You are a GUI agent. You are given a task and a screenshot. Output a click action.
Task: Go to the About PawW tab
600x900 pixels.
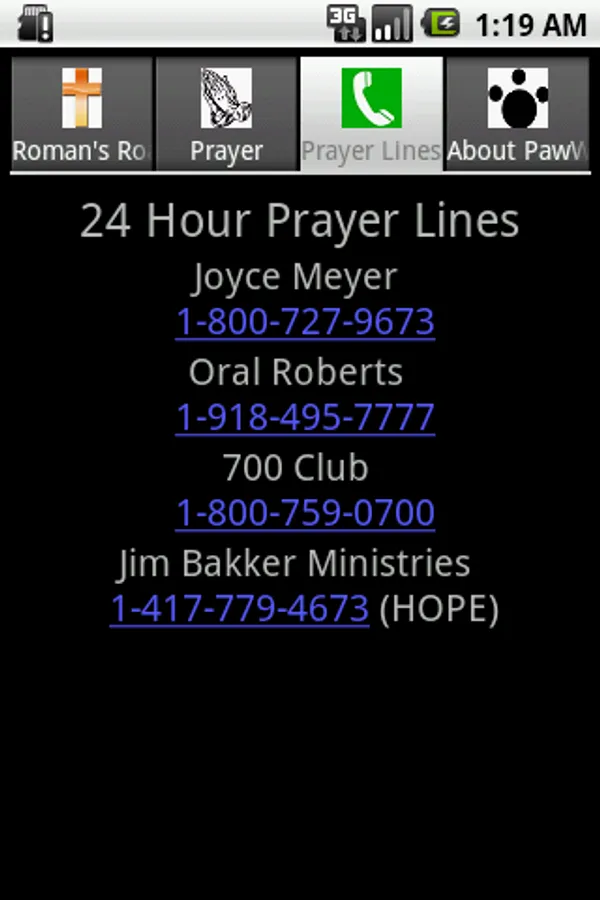[517, 114]
